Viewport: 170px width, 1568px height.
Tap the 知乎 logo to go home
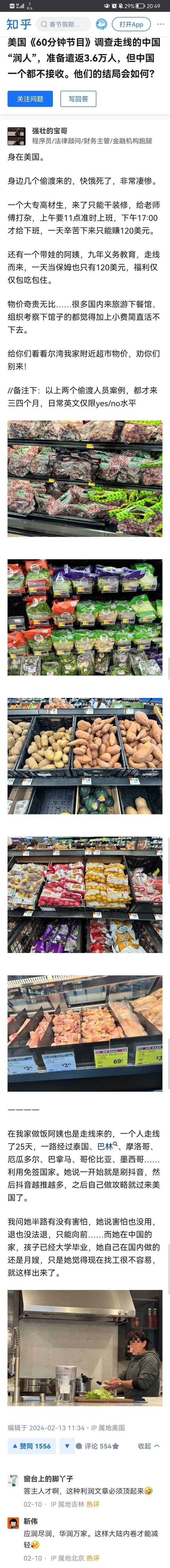click(x=18, y=24)
